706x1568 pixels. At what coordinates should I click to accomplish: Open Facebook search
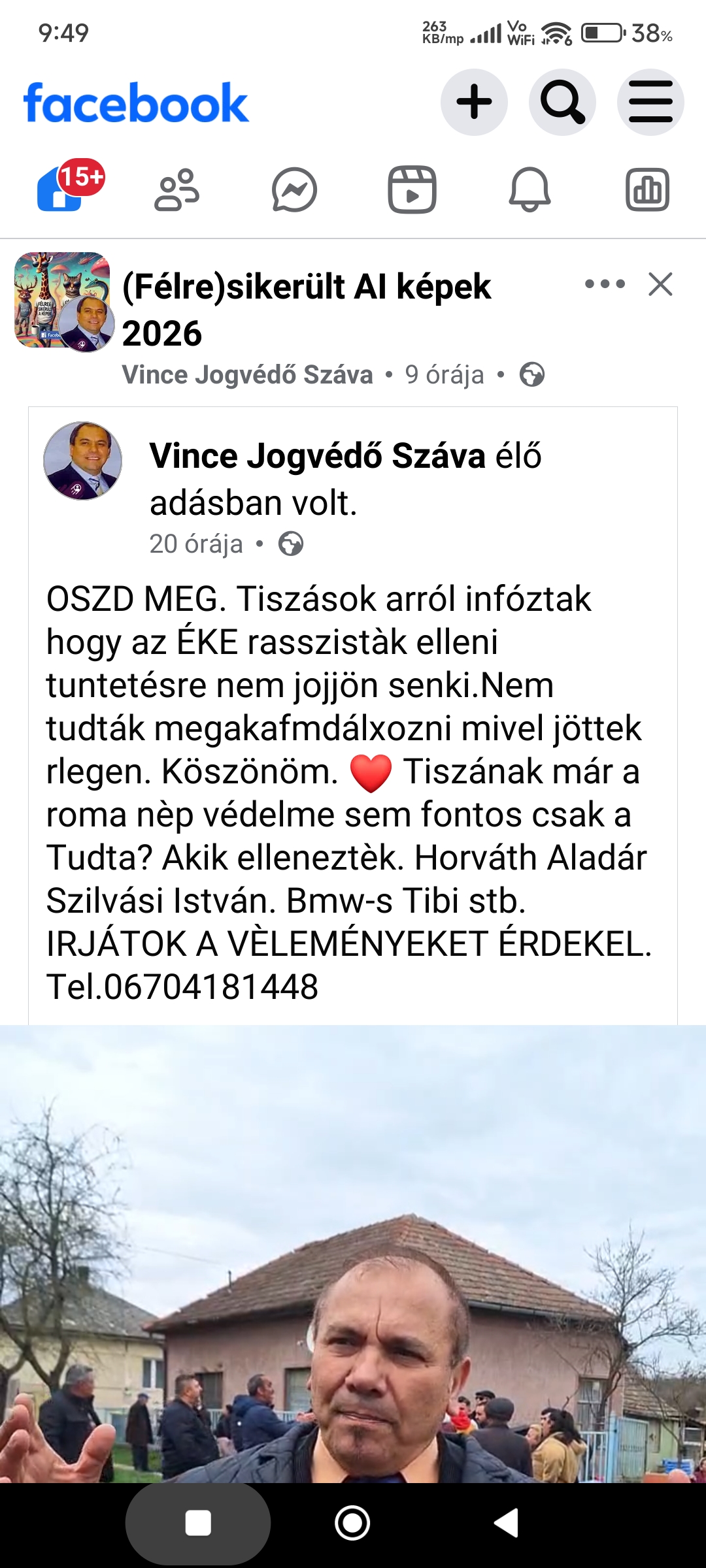[x=562, y=103]
